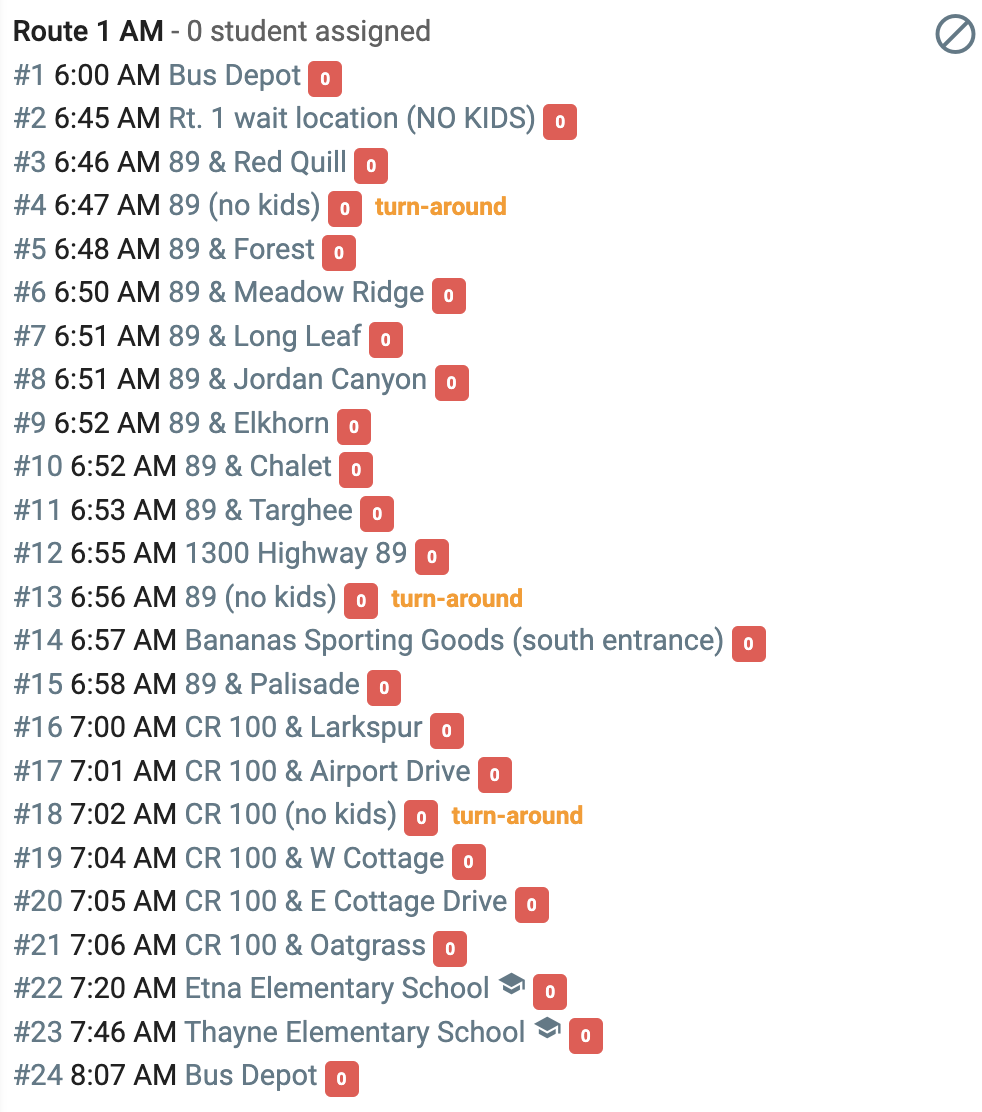This screenshot has height=1112, width=982.
Task: Open Rt. 1 wait location (NO KIDS) stop
Action: 352,118
